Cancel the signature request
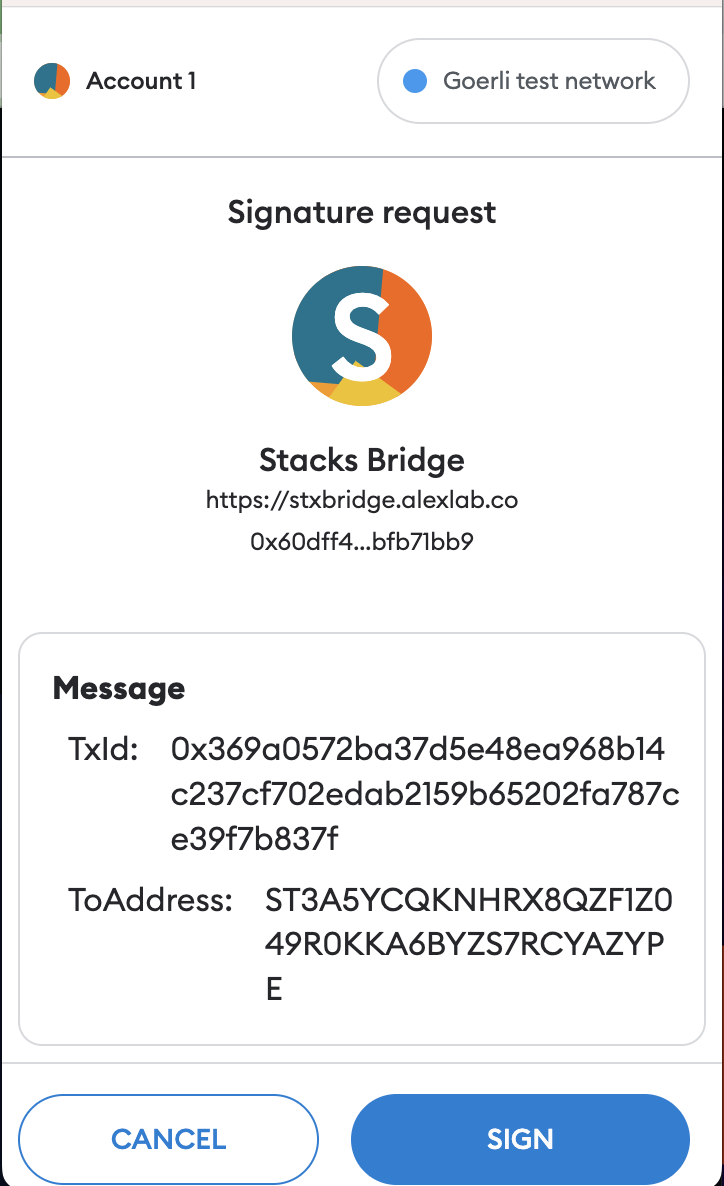Viewport: 724px width, 1186px height. click(168, 1138)
